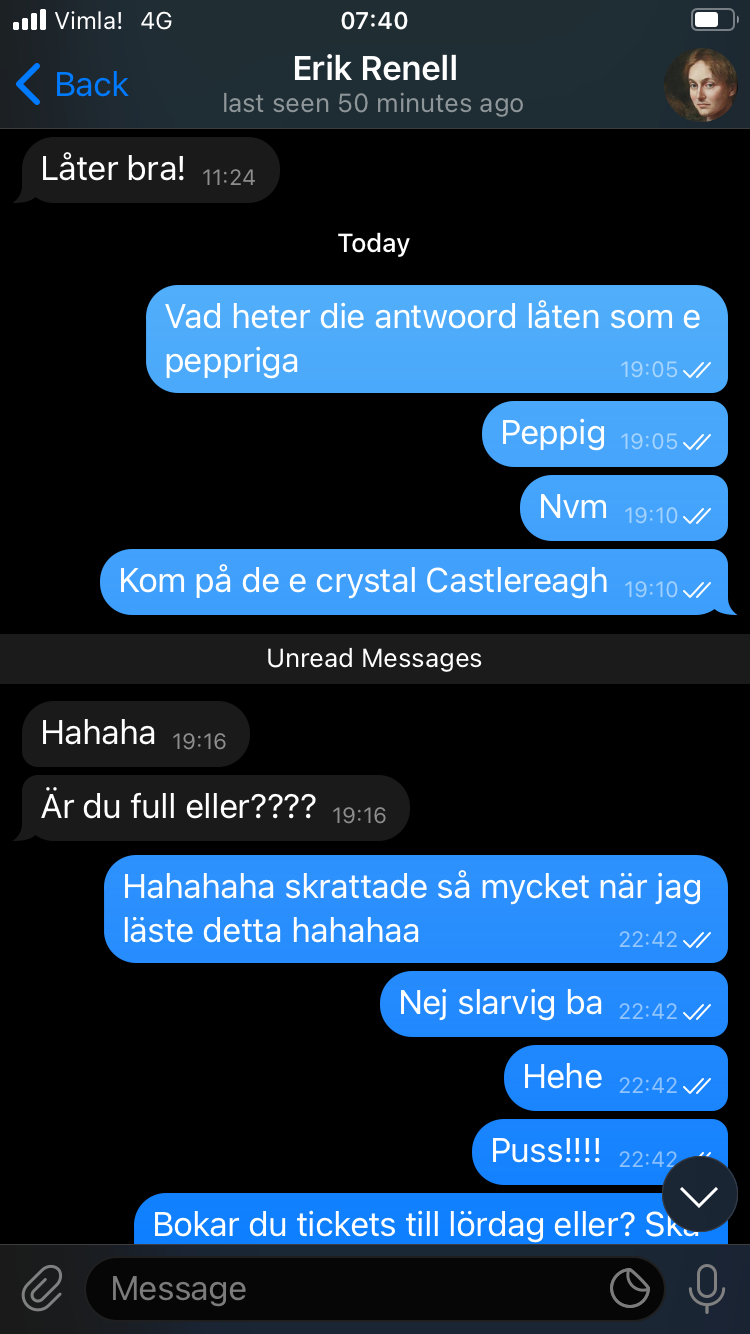Record a voice message with microphone
Image resolution: width=750 pixels, height=1334 pixels.
click(x=707, y=1288)
